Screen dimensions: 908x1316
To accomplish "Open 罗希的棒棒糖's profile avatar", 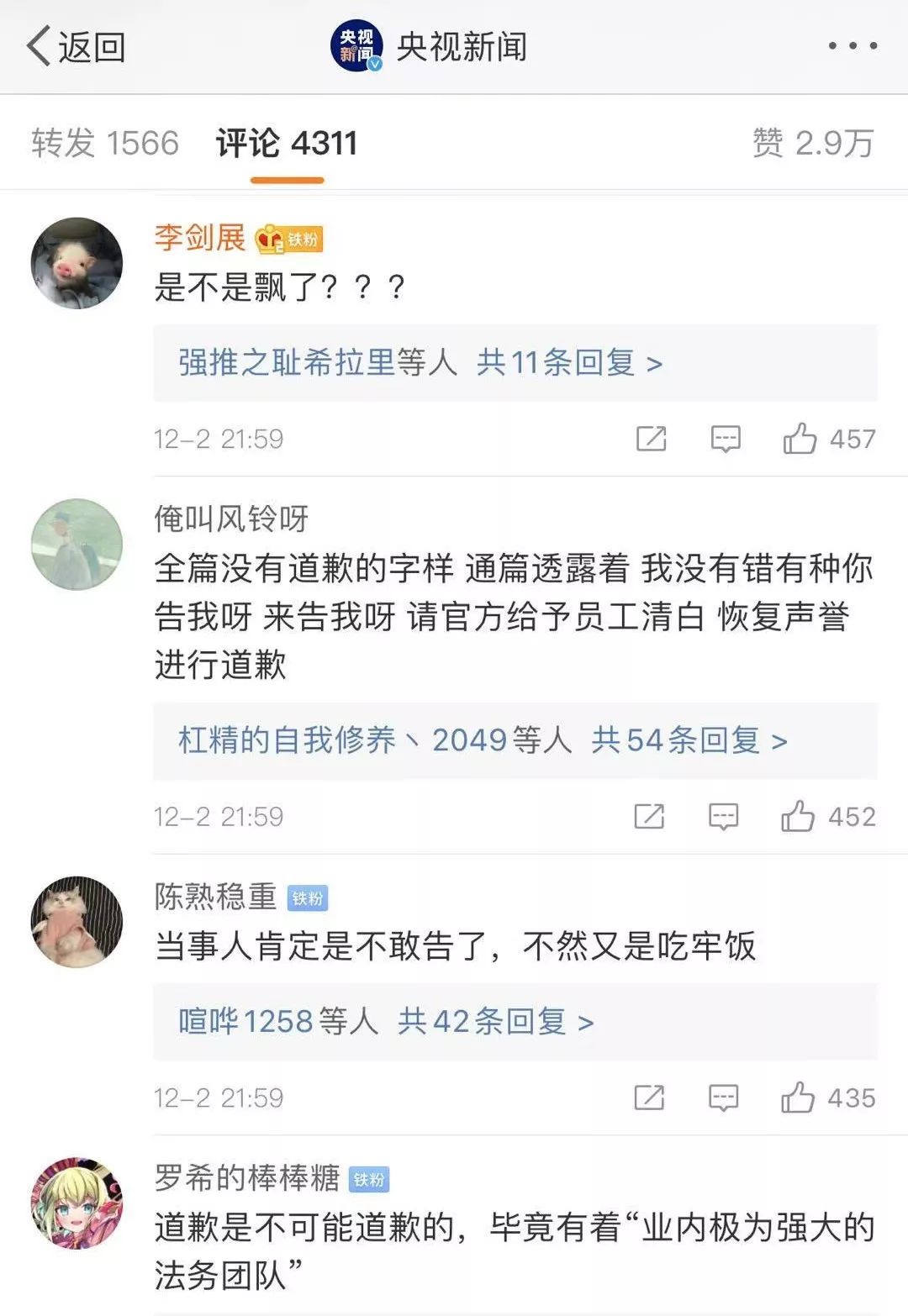I will [x=77, y=1203].
